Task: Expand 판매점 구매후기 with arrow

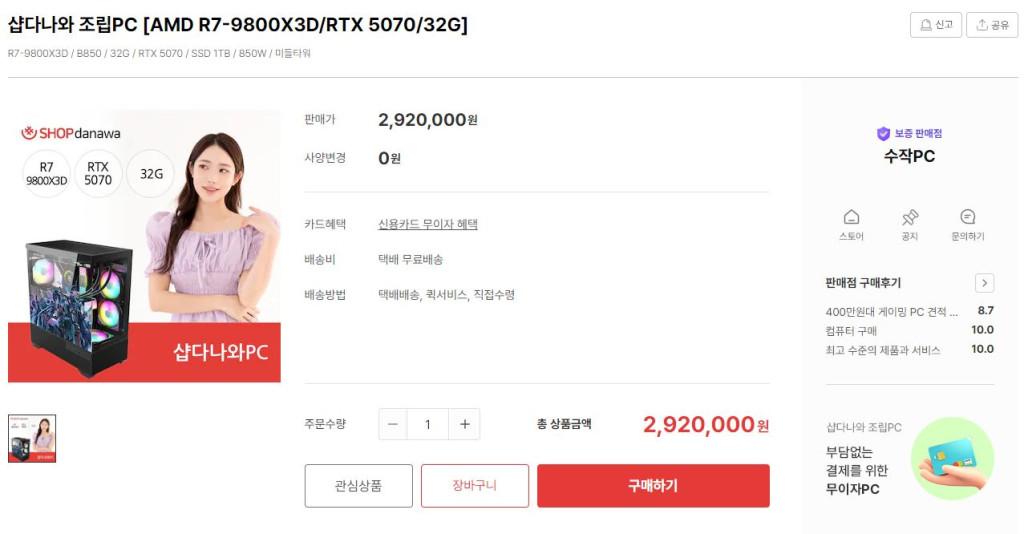Action: click(984, 283)
